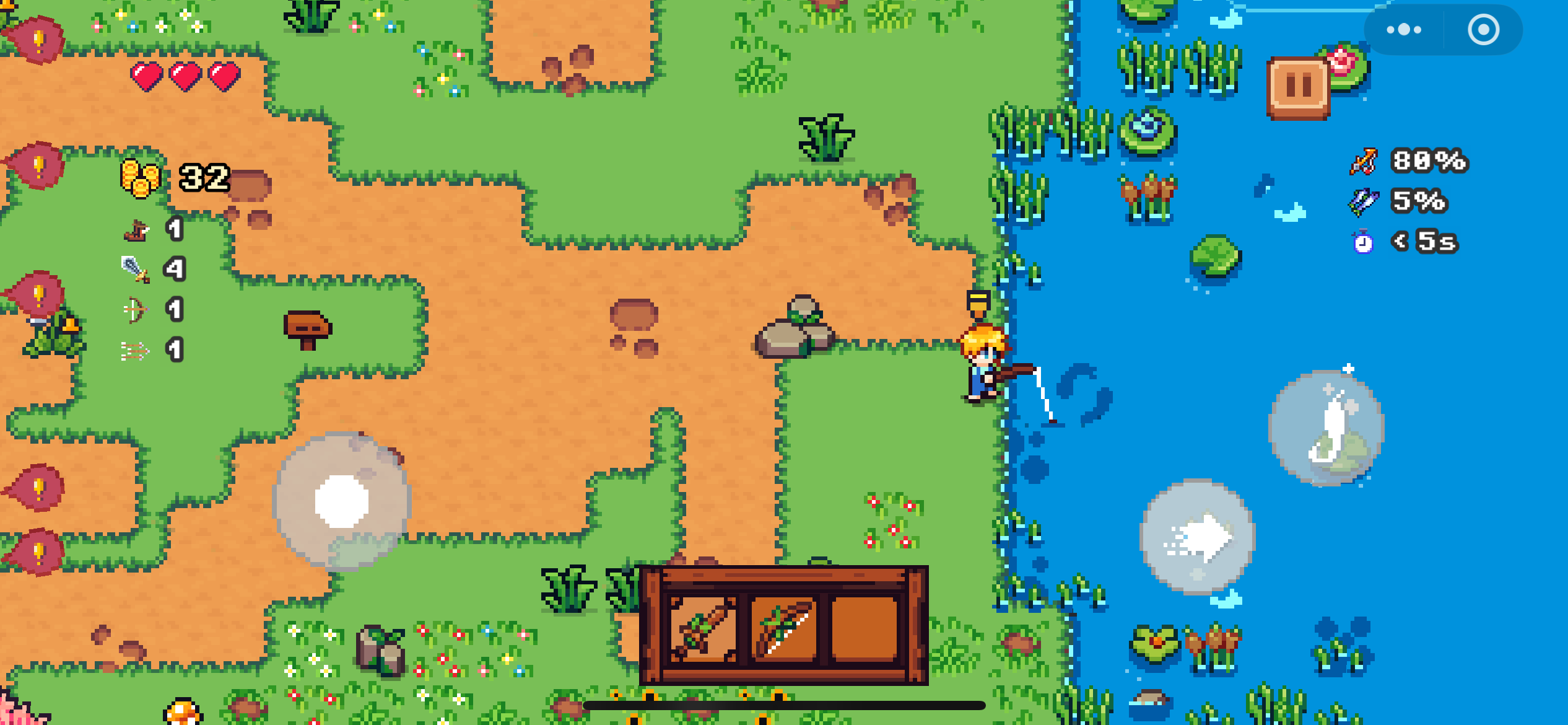Tap the virtual joystick knob
Viewport: 1568px width, 725px height.
tap(342, 501)
